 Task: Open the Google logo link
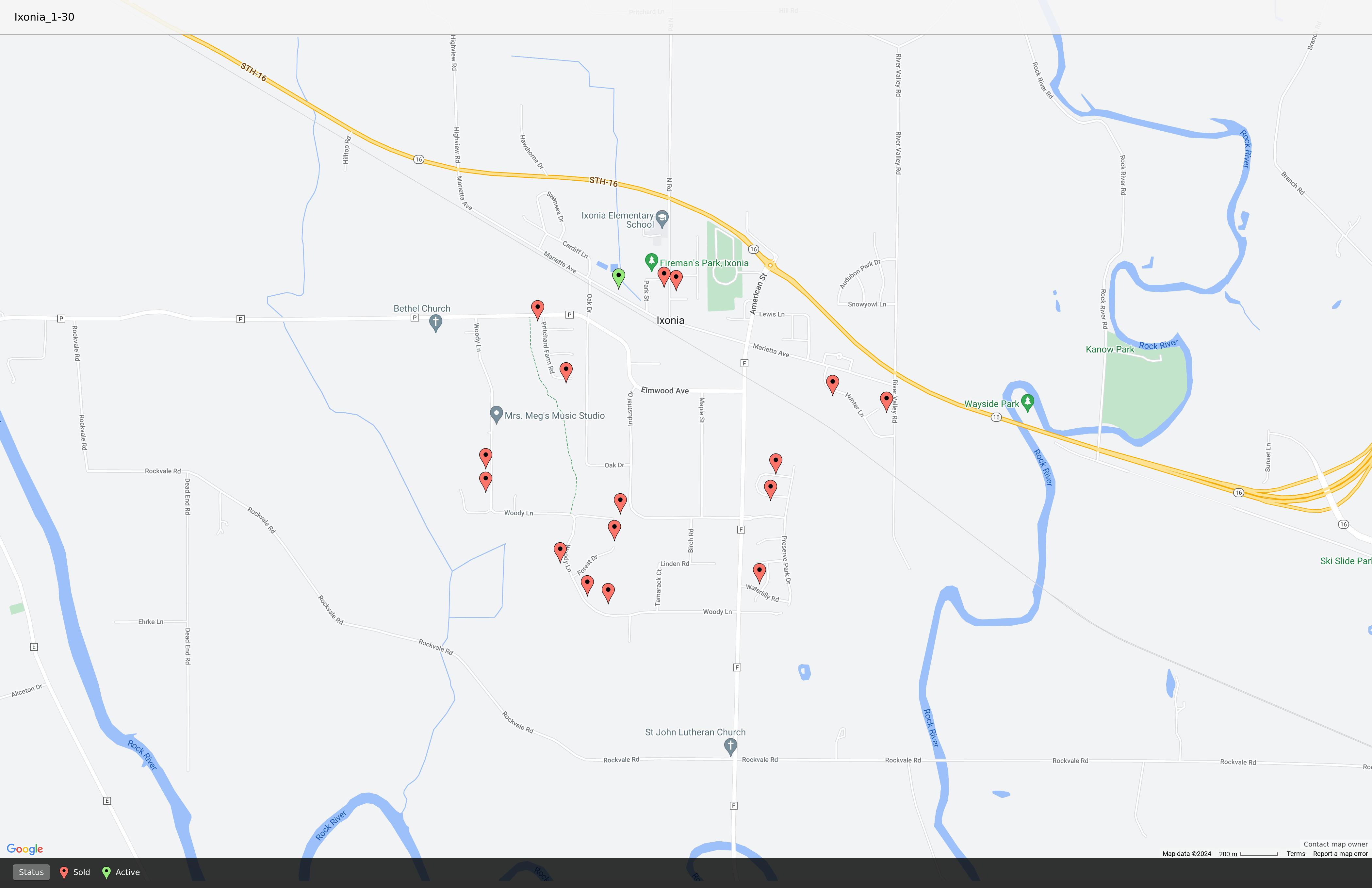click(x=25, y=849)
